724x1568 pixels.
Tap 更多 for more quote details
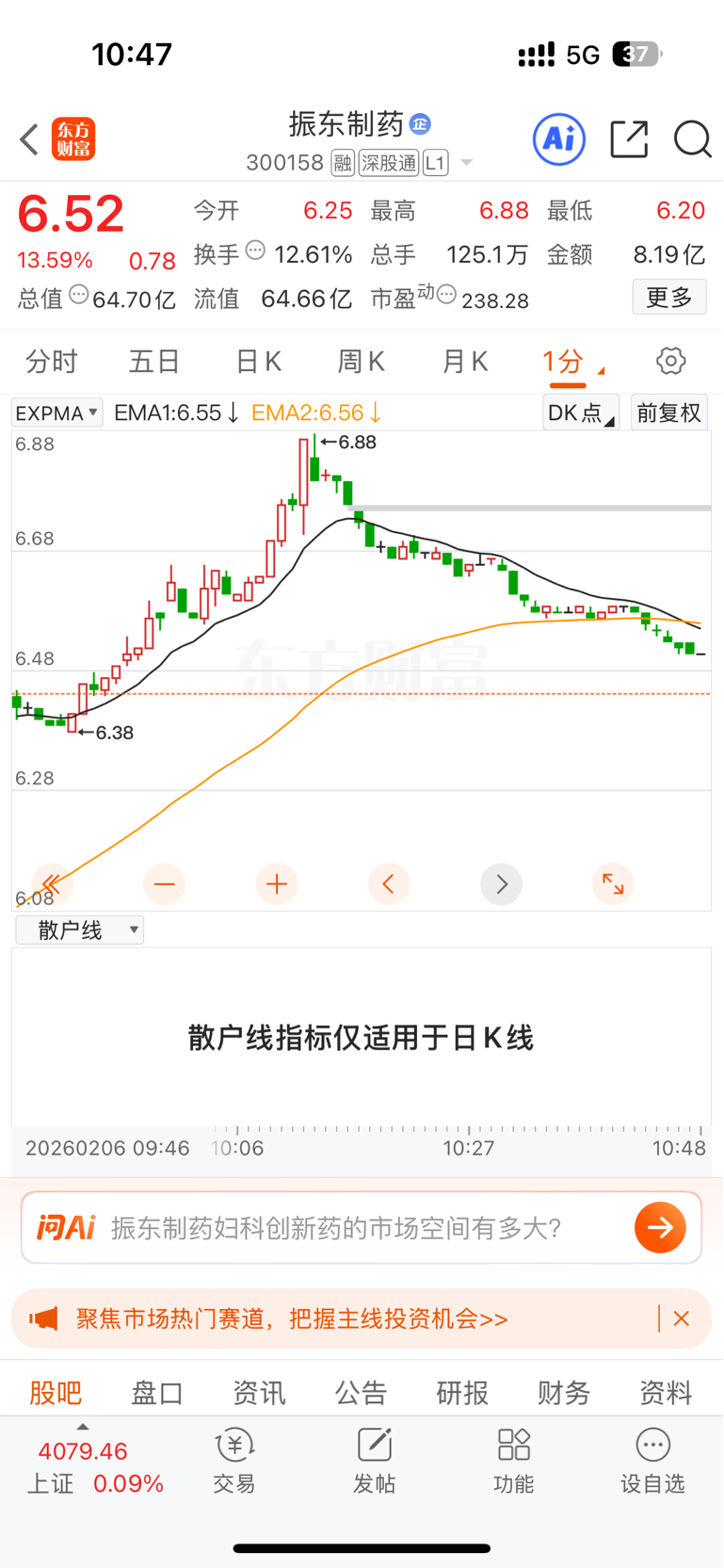pyautogui.click(x=668, y=299)
